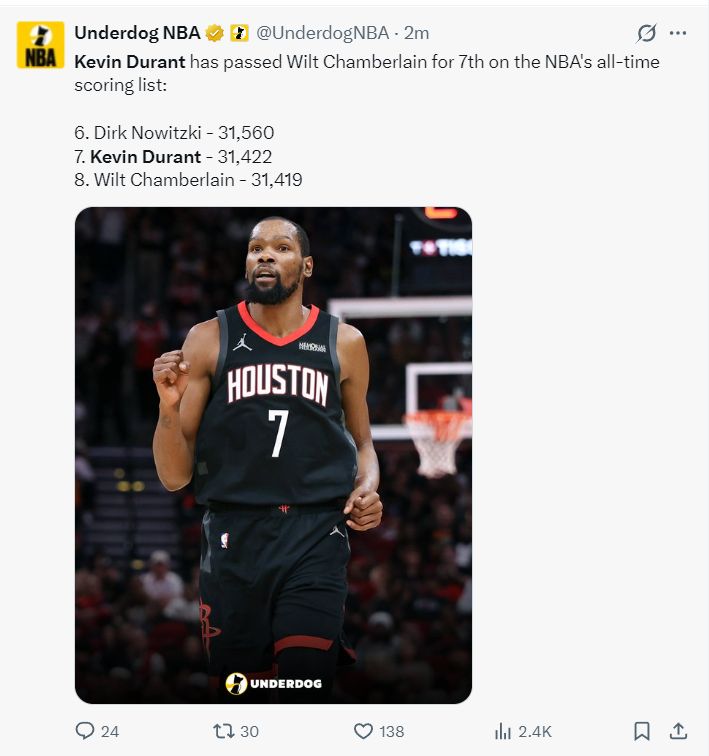709x756 pixels.
Task: Open the Kevin Durant photo
Action: pos(273,455)
